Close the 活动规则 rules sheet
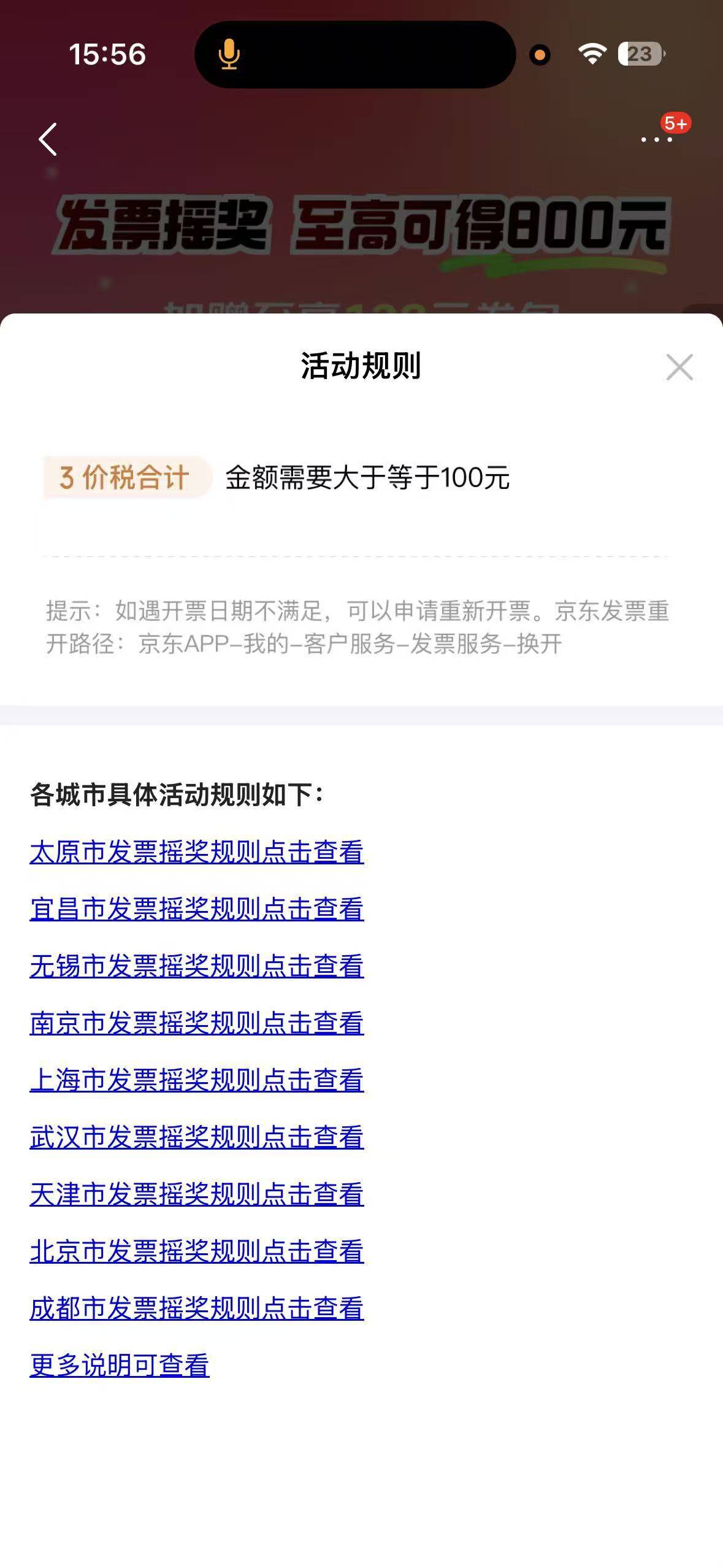Viewport: 723px width, 1568px height. pos(679,367)
